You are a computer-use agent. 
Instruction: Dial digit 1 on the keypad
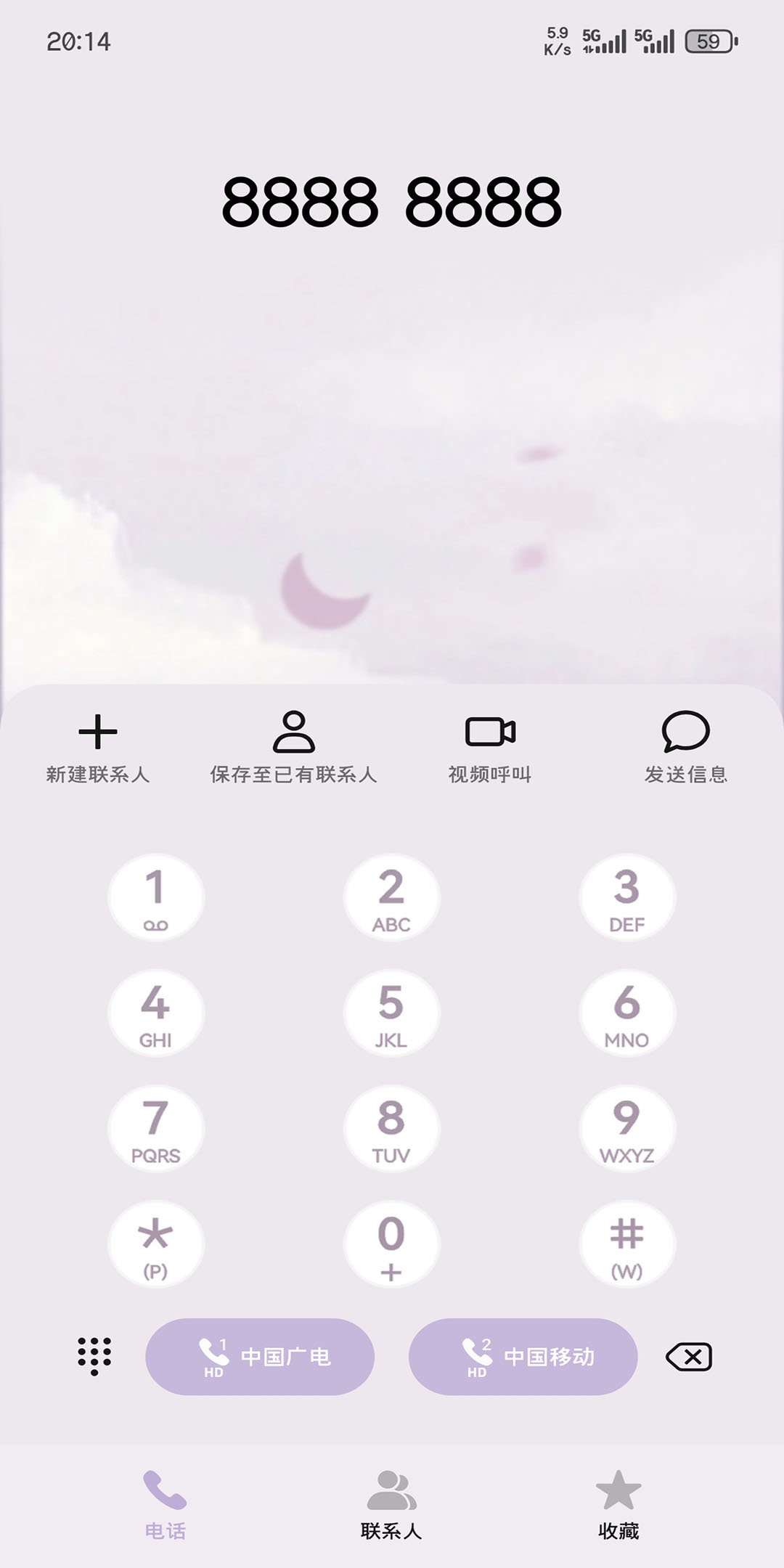pos(155,898)
